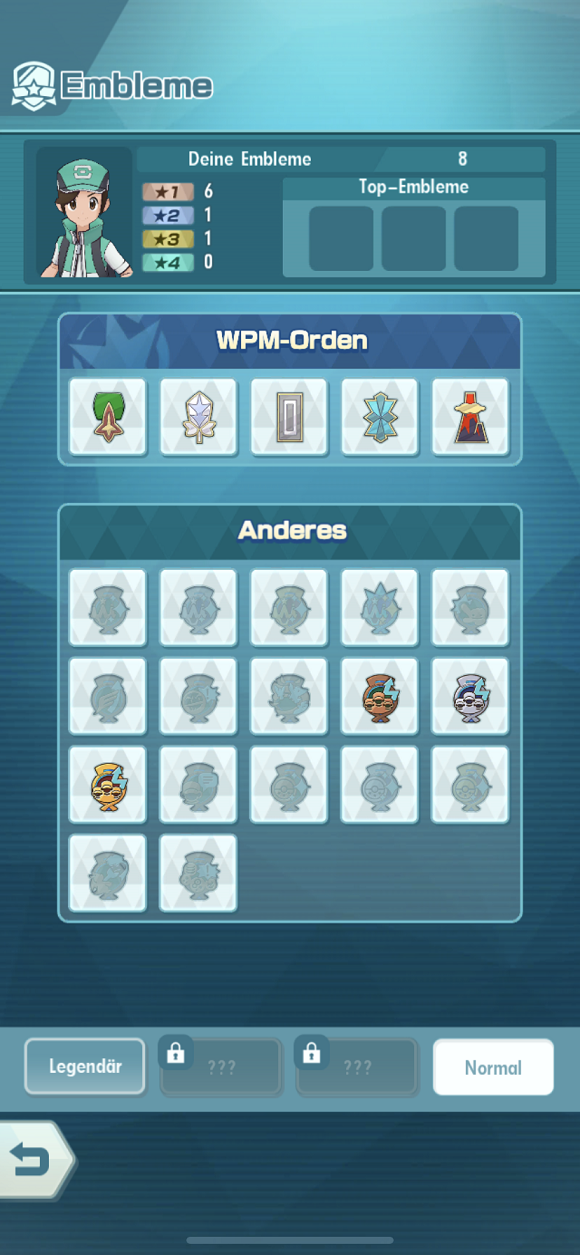The image size is (580, 1255).
Task: Open the volcano WPM-Orden emblem
Action: click(470, 416)
